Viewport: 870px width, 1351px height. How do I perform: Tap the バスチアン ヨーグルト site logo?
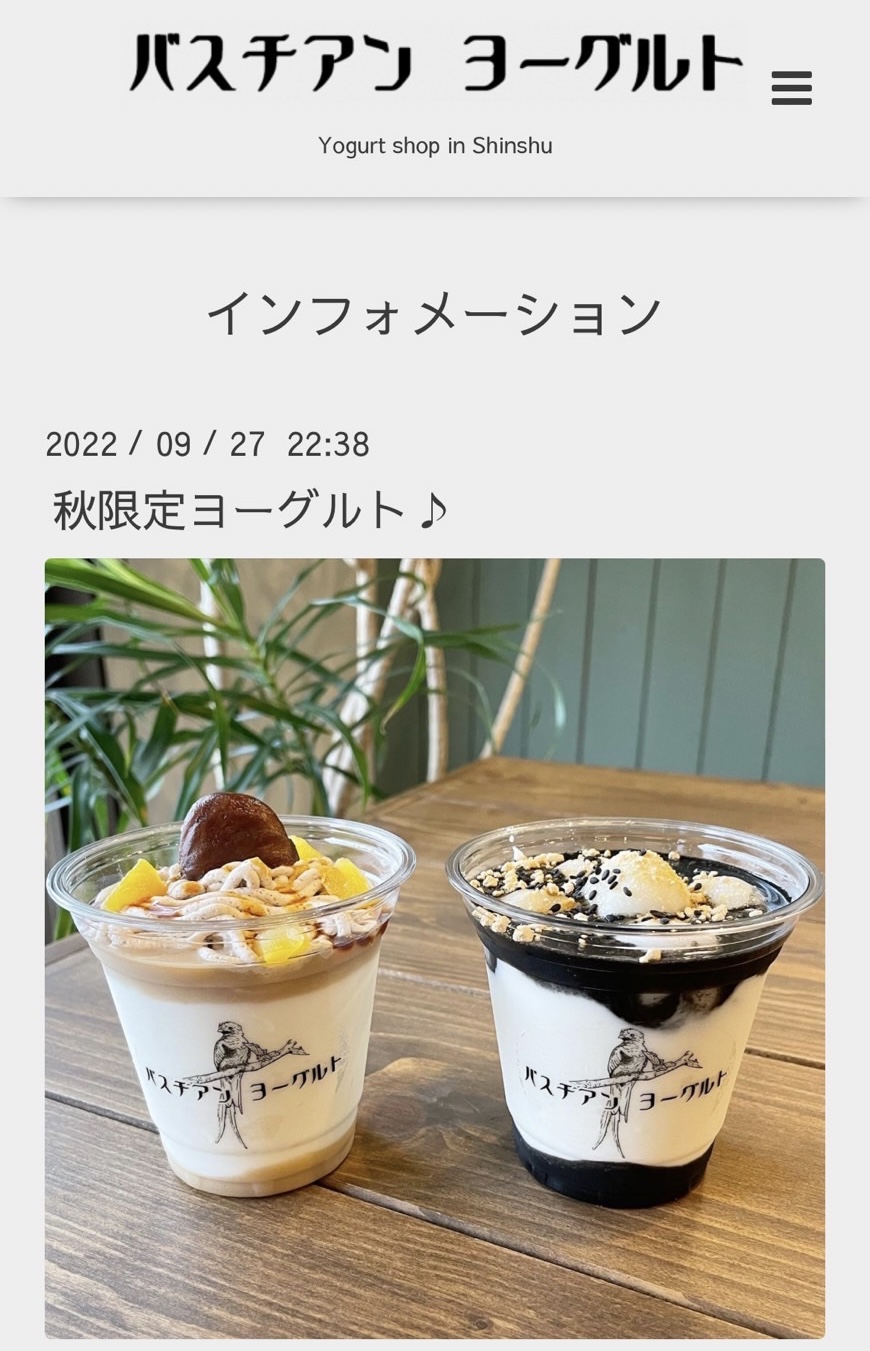click(437, 63)
